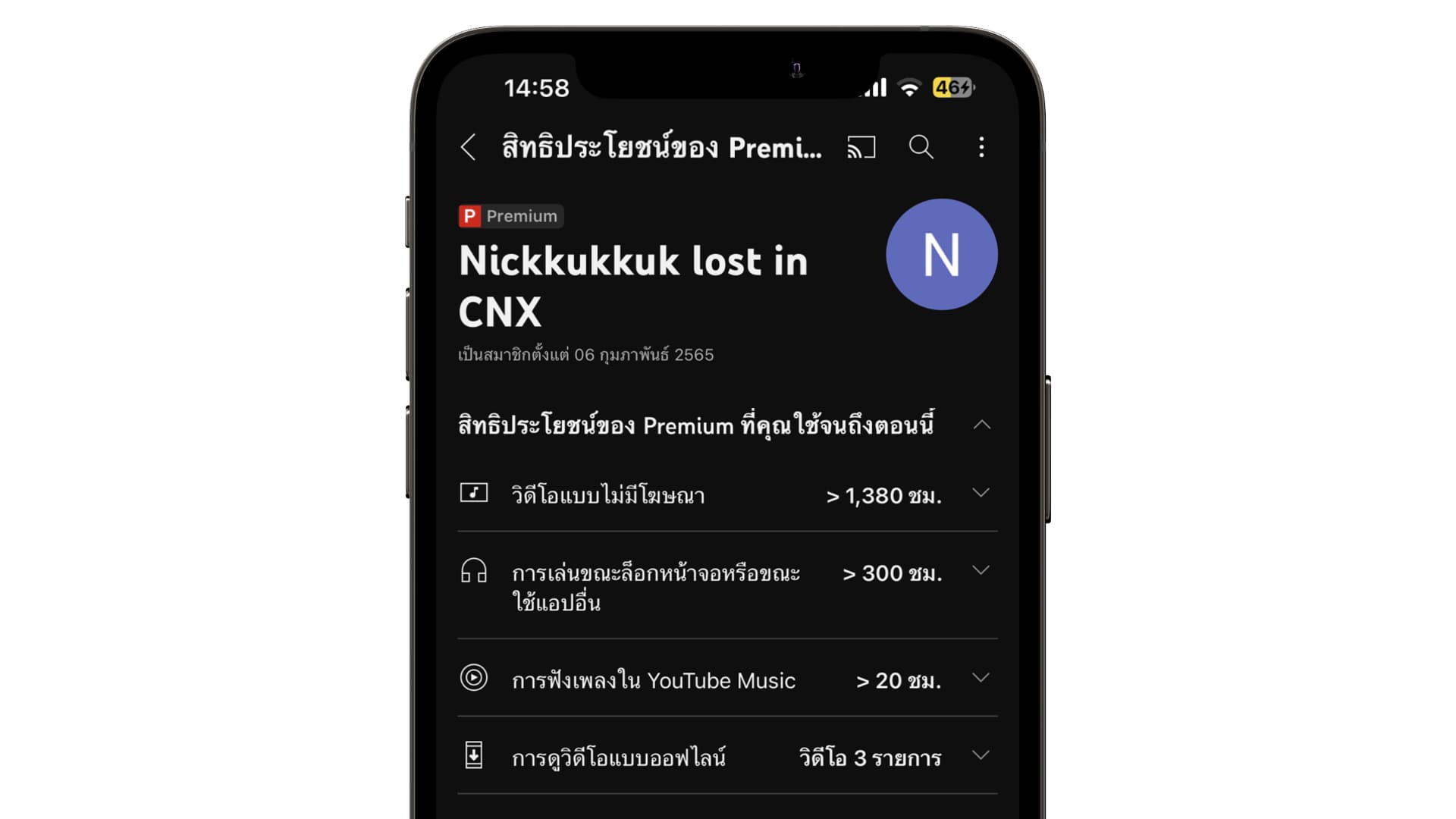Expand the background play 300 hours row
This screenshot has height=819, width=1456.
[981, 571]
